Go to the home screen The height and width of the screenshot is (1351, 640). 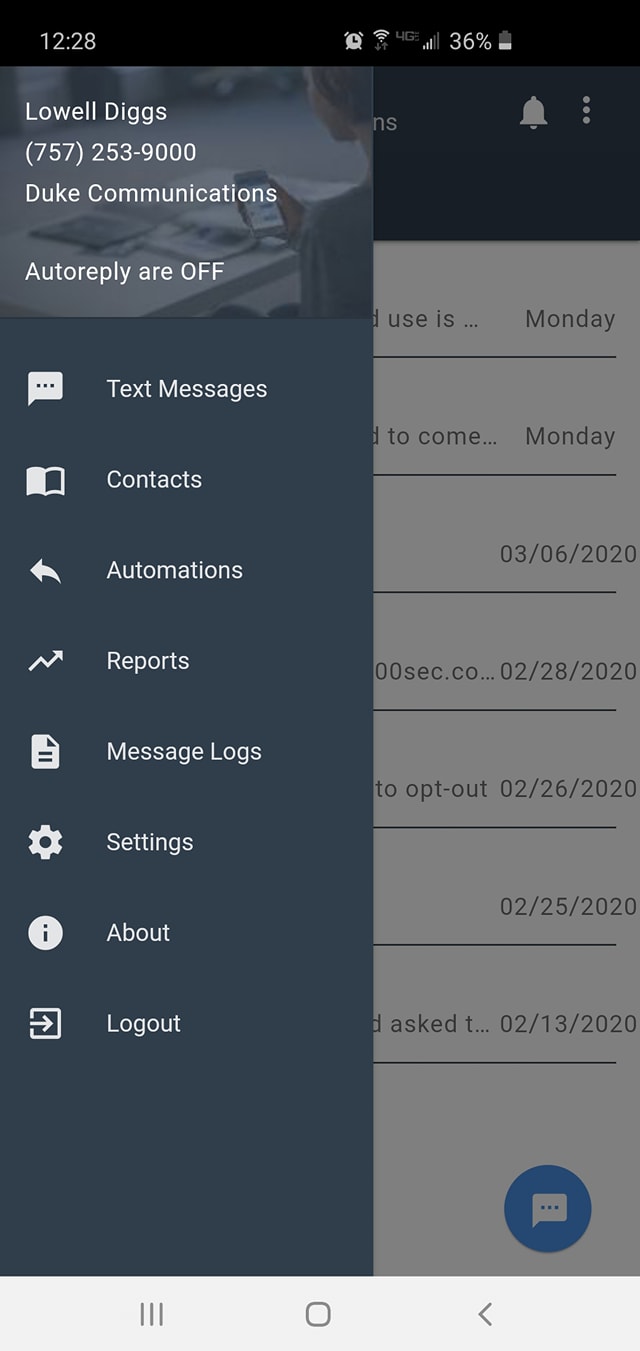318,1314
